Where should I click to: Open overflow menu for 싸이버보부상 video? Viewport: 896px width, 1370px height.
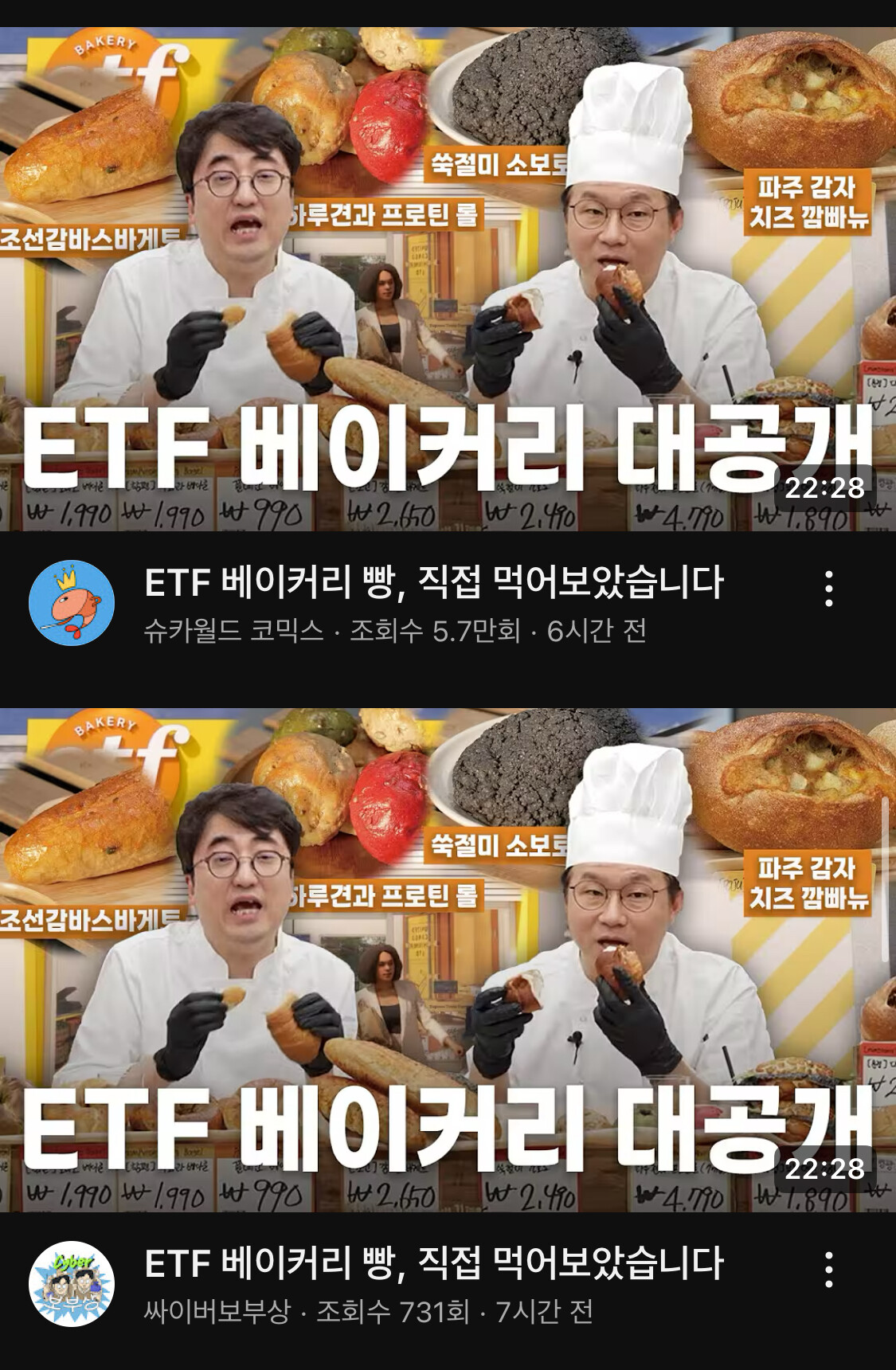829,1270
